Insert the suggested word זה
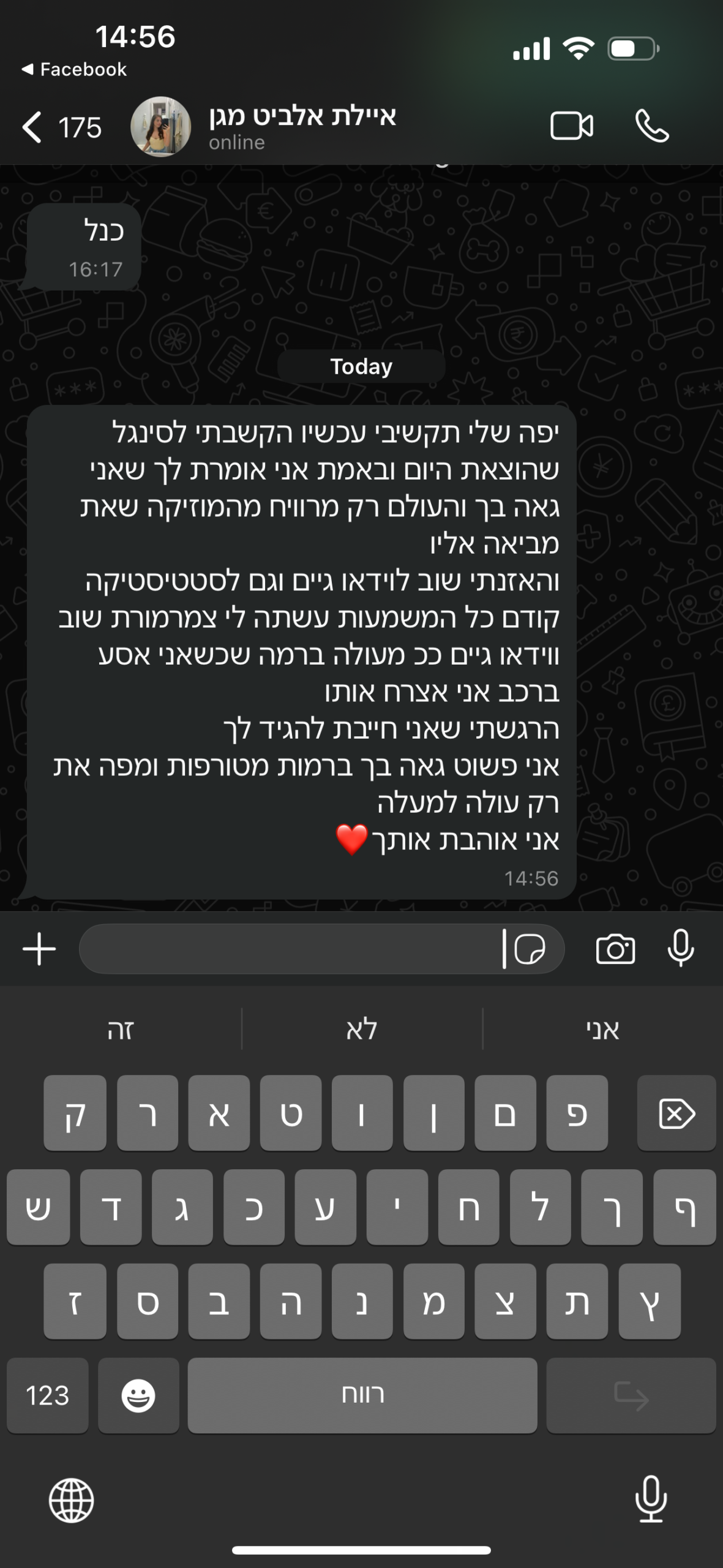Image resolution: width=723 pixels, height=1568 pixels. click(x=121, y=1030)
